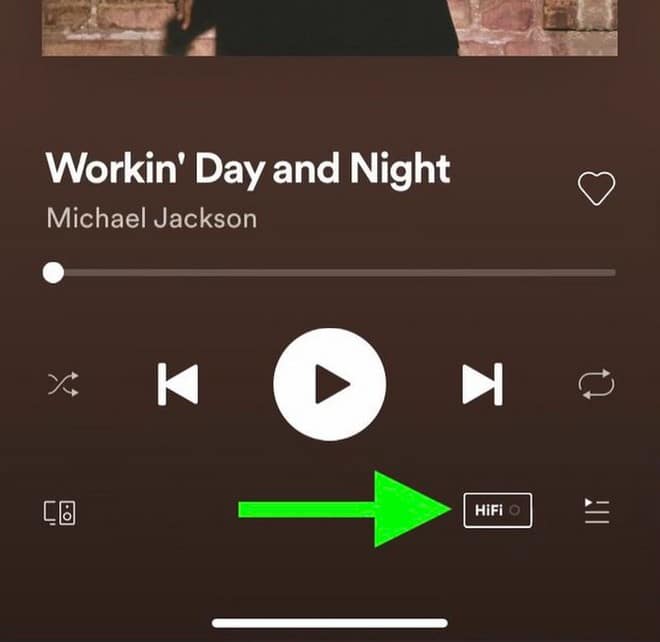Open the connect devices picker

click(x=60, y=512)
